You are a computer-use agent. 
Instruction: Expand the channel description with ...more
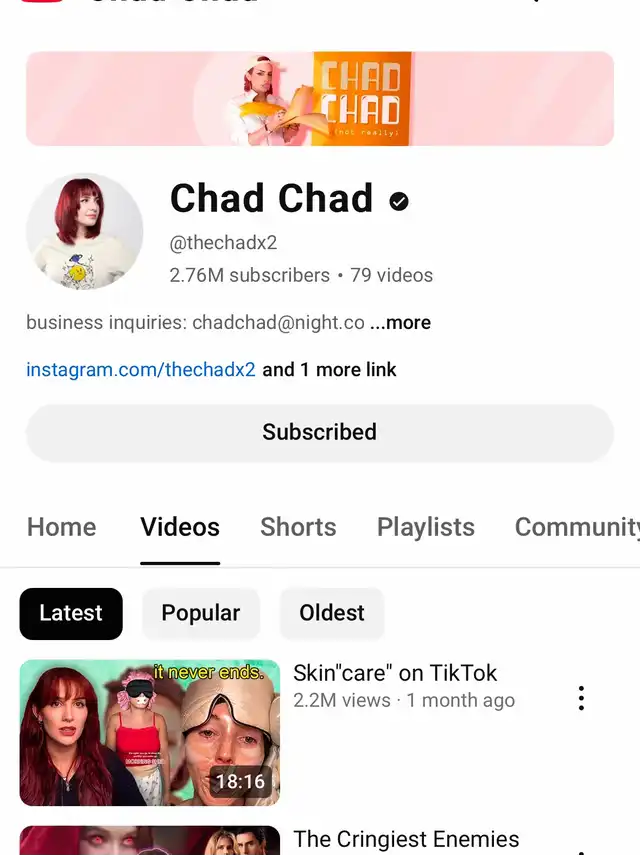point(401,323)
